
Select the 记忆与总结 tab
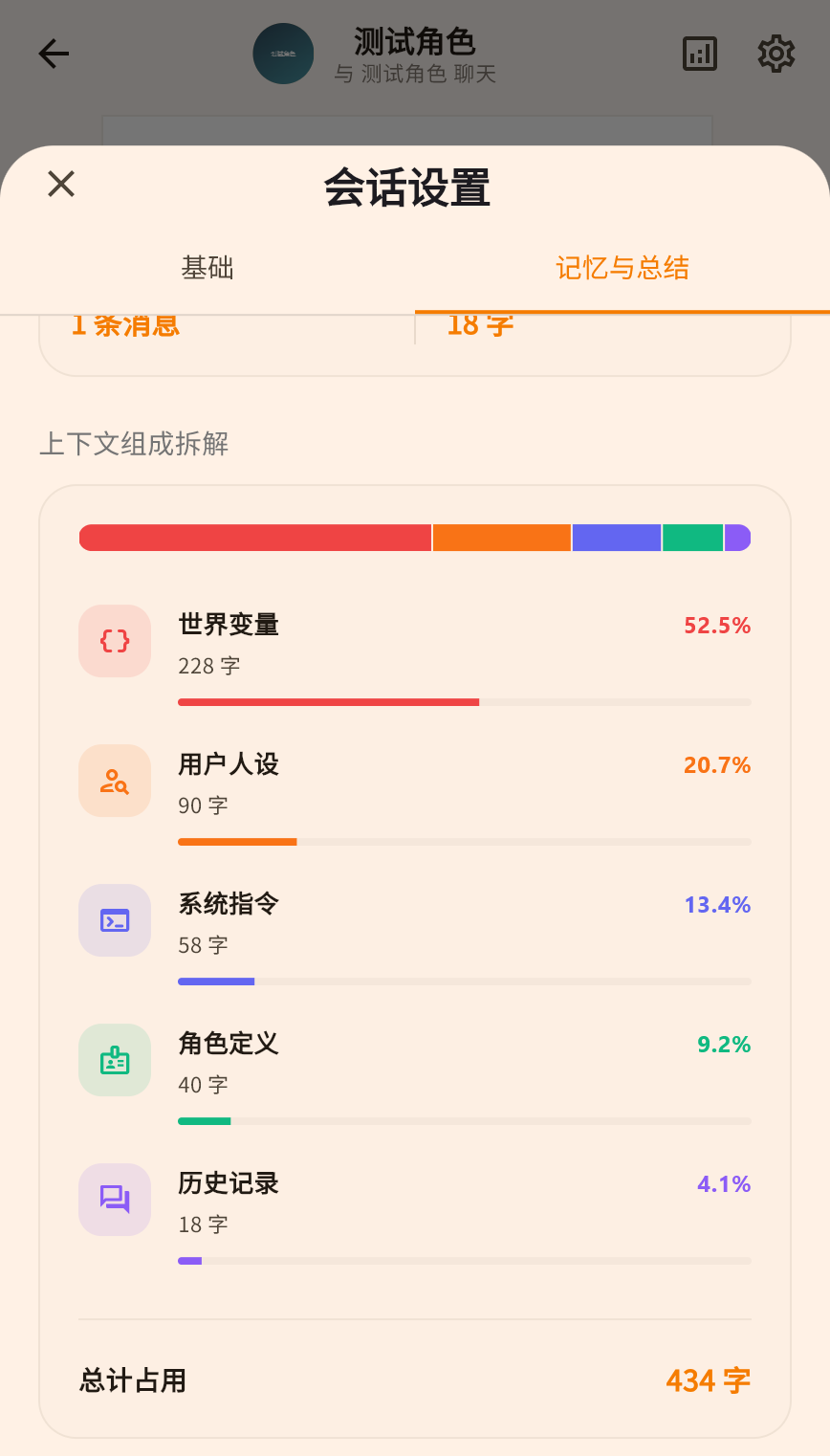(622, 268)
